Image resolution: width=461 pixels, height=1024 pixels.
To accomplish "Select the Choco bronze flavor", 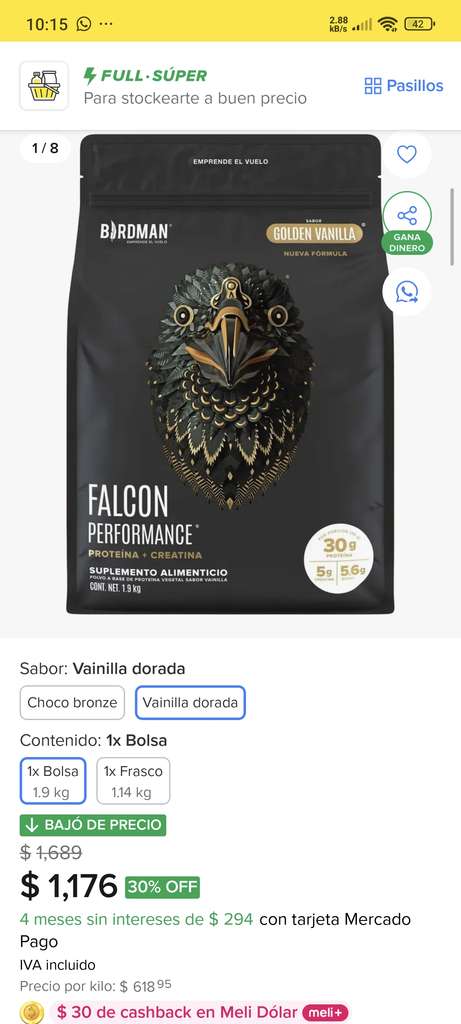I will coord(72,703).
